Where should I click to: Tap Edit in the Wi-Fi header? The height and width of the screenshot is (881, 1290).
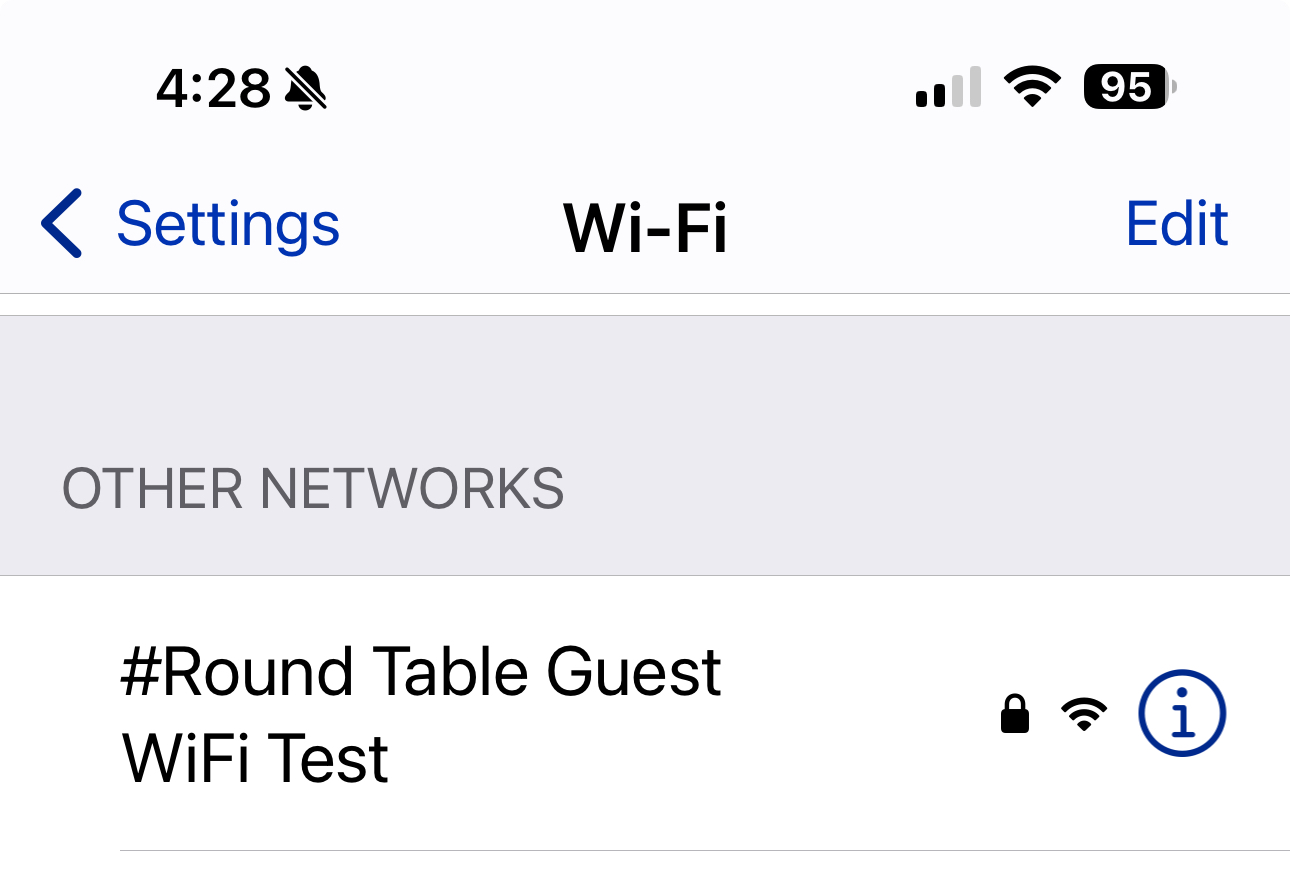pyautogui.click(x=1176, y=224)
